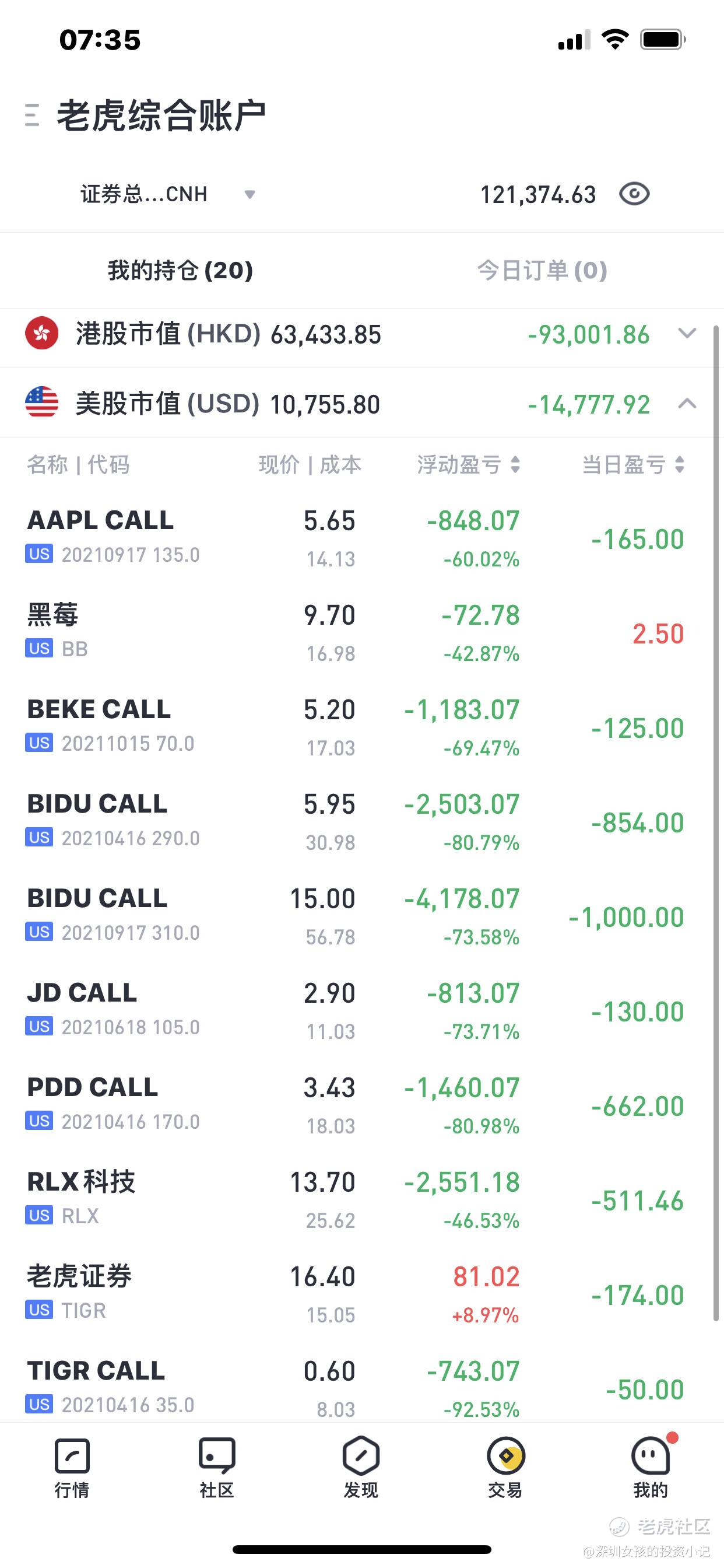Sort holdings by 当日盈亏
Viewport: 724px width, 1568px height.
point(633,464)
